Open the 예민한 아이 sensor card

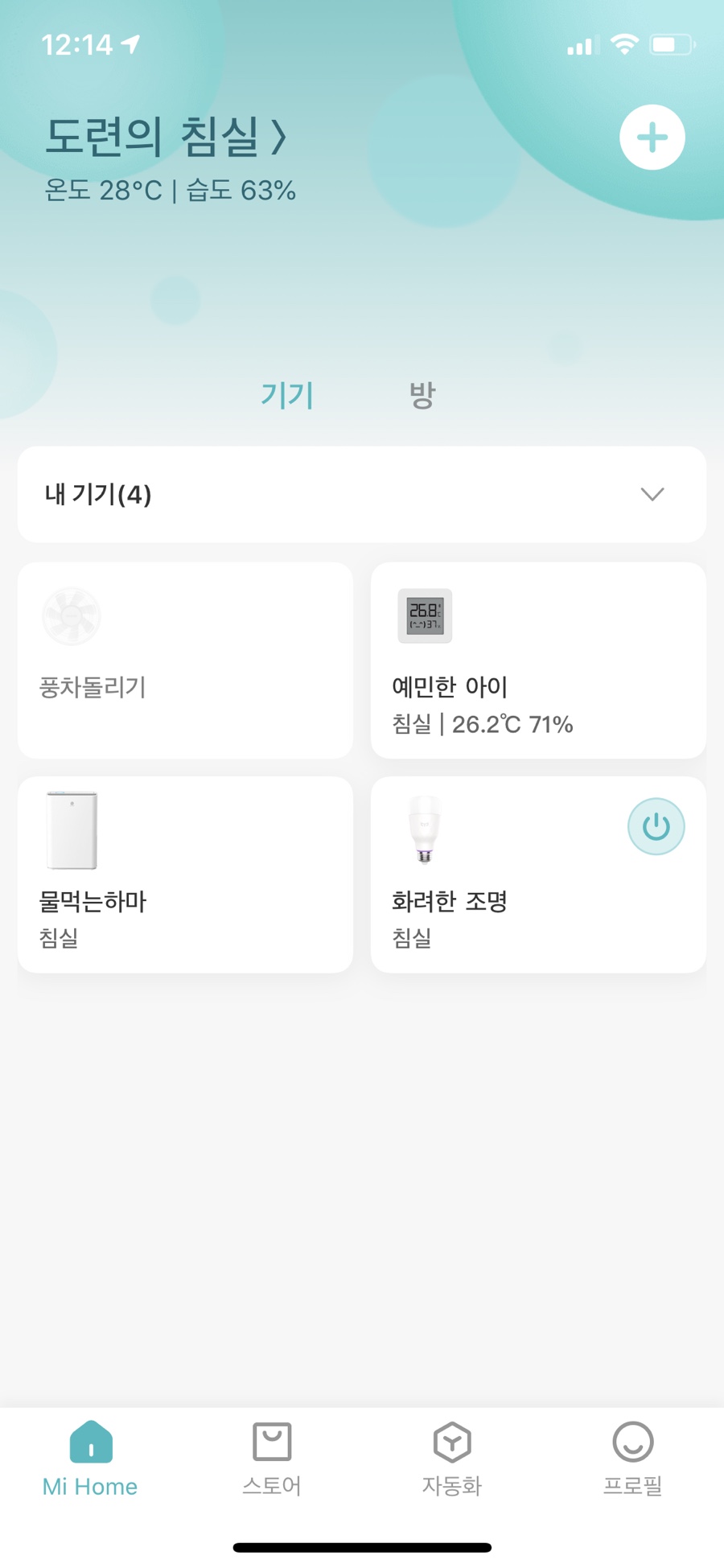(x=538, y=661)
